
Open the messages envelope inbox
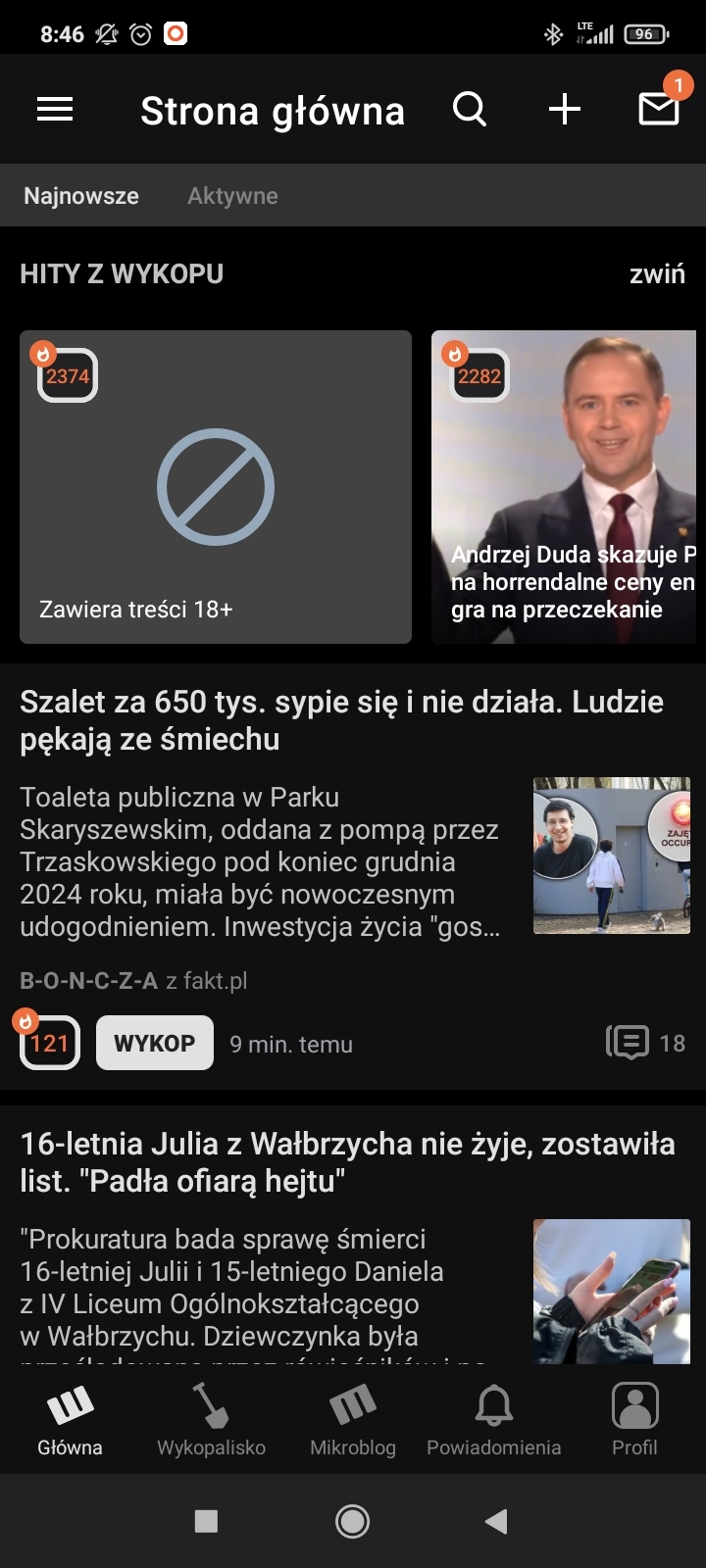[x=659, y=108]
